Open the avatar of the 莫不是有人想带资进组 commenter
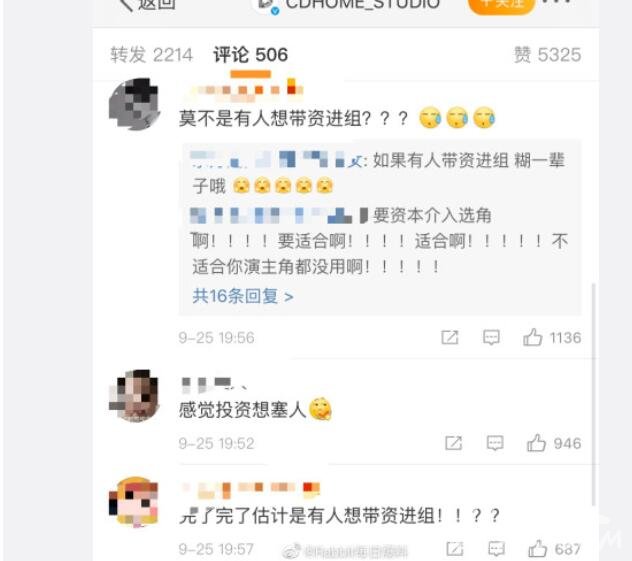Image resolution: width=632 pixels, height=561 pixels. [135, 105]
